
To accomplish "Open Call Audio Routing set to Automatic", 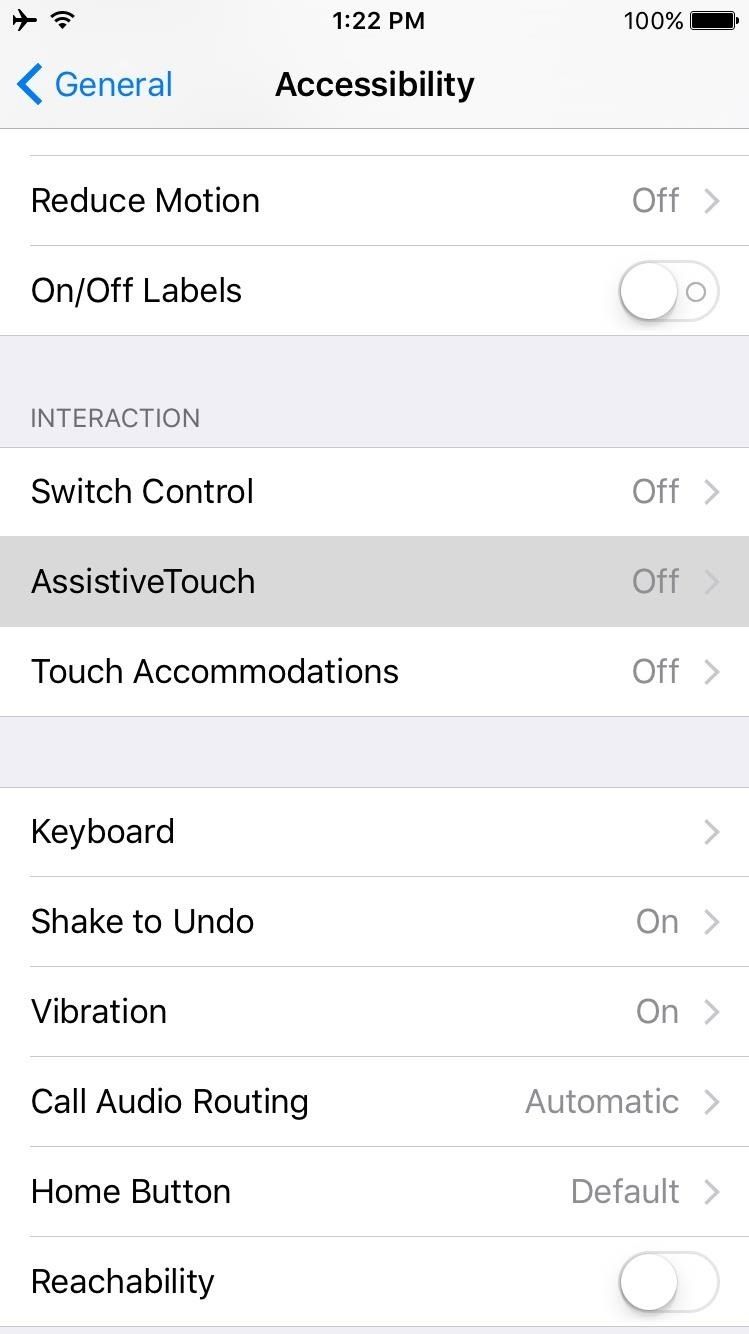I will coord(374,1101).
